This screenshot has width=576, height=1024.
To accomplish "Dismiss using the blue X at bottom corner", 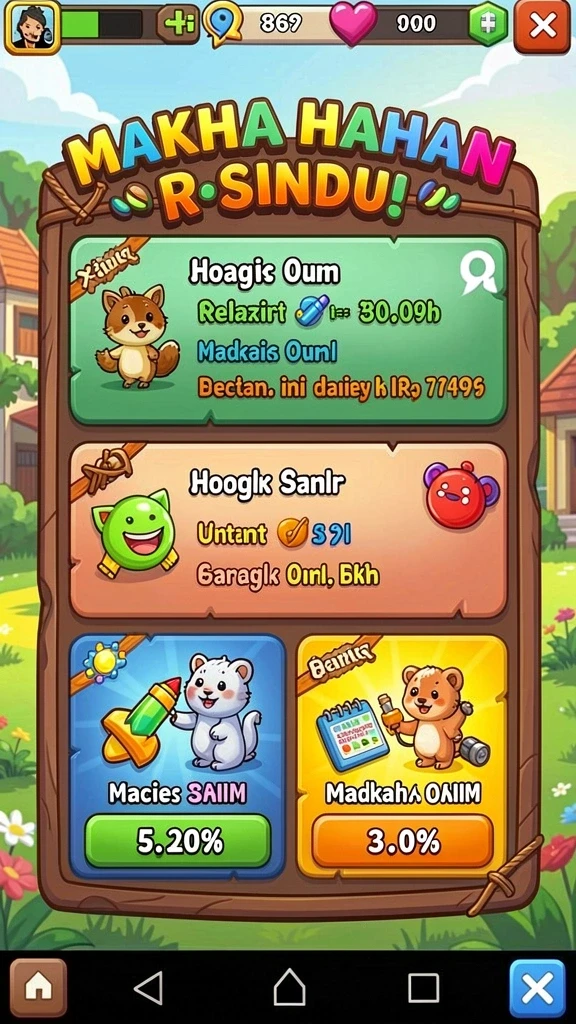I will [x=537, y=988].
